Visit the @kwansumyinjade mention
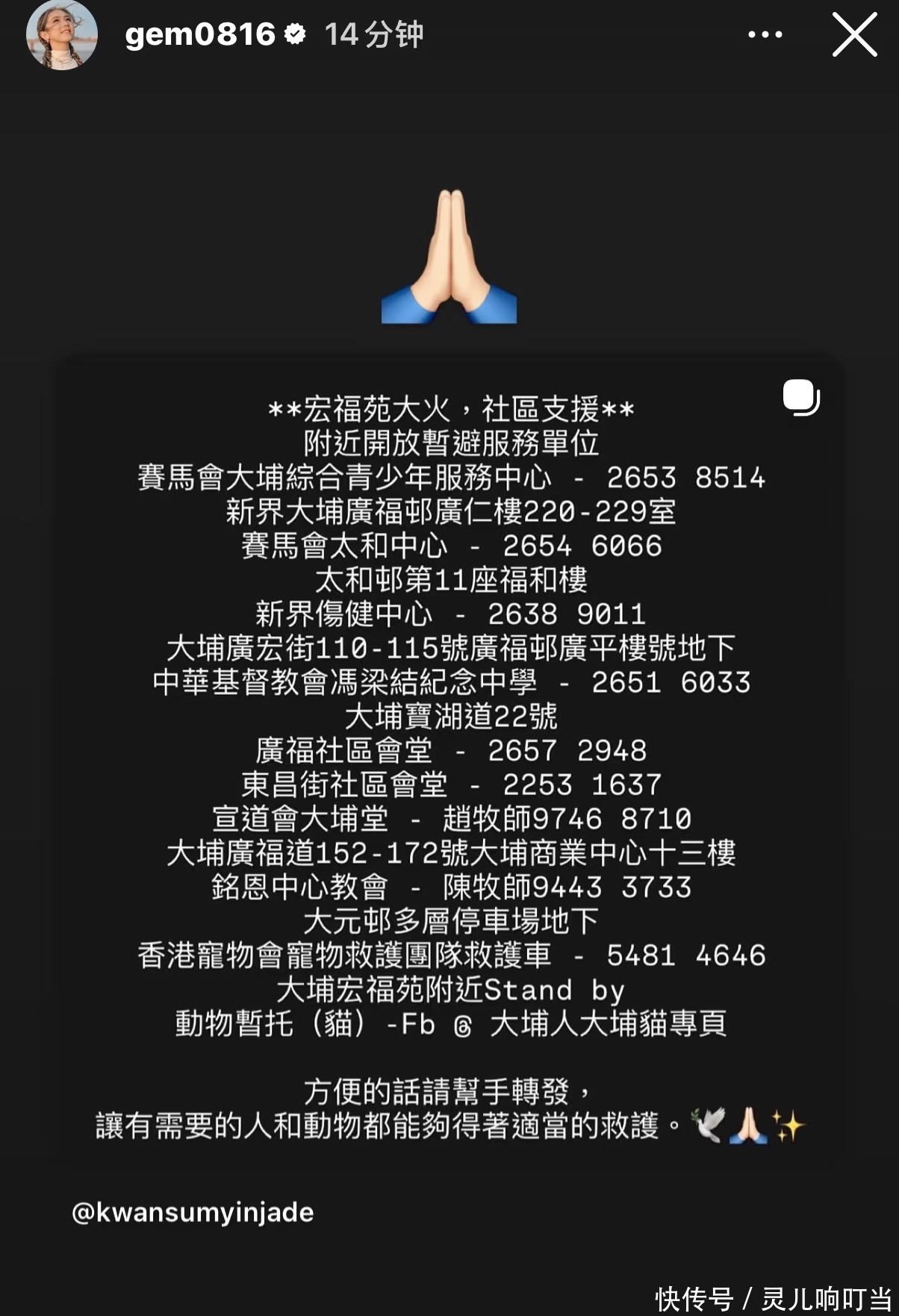The width and height of the screenshot is (899, 1316). [193, 1211]
